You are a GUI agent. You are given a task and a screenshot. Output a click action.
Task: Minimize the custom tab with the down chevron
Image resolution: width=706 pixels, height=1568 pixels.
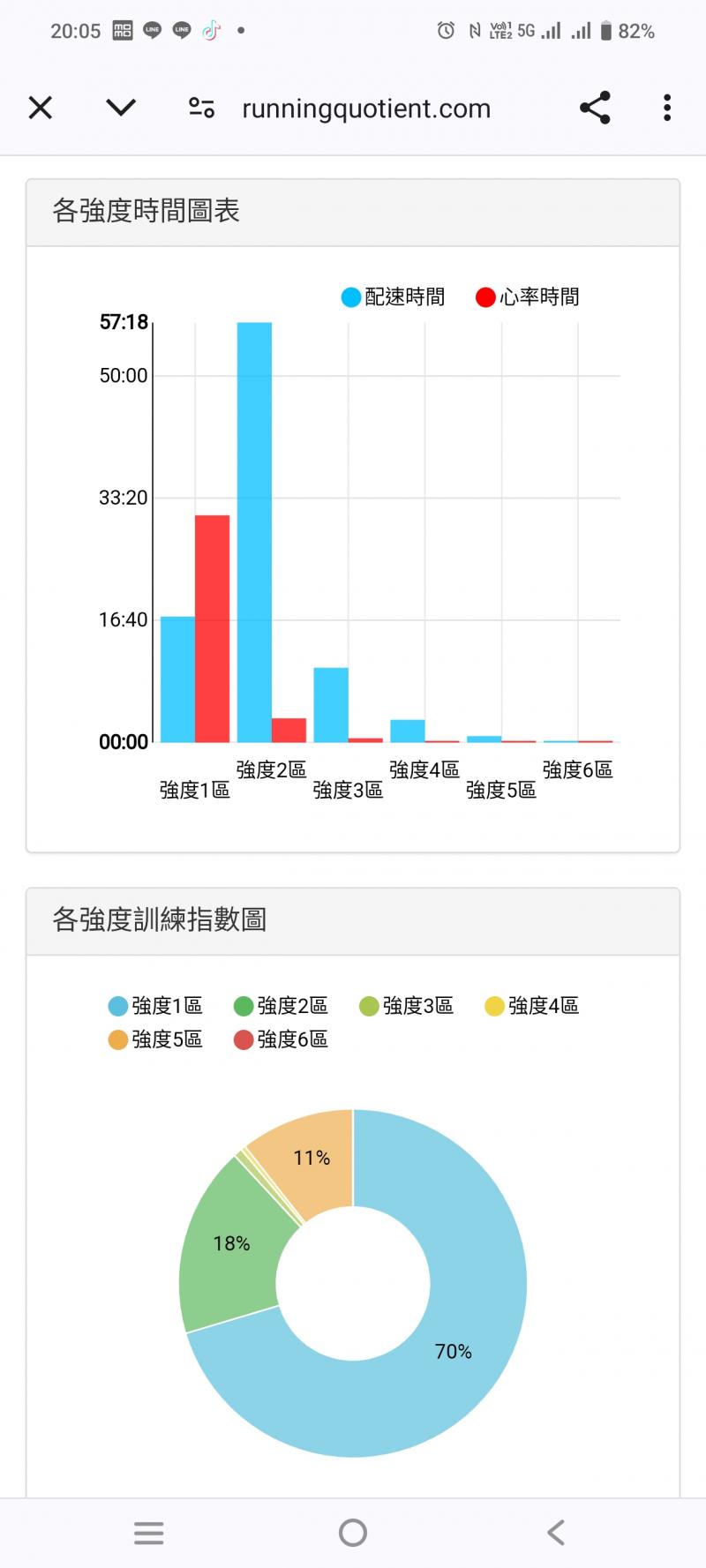(121, 108)
